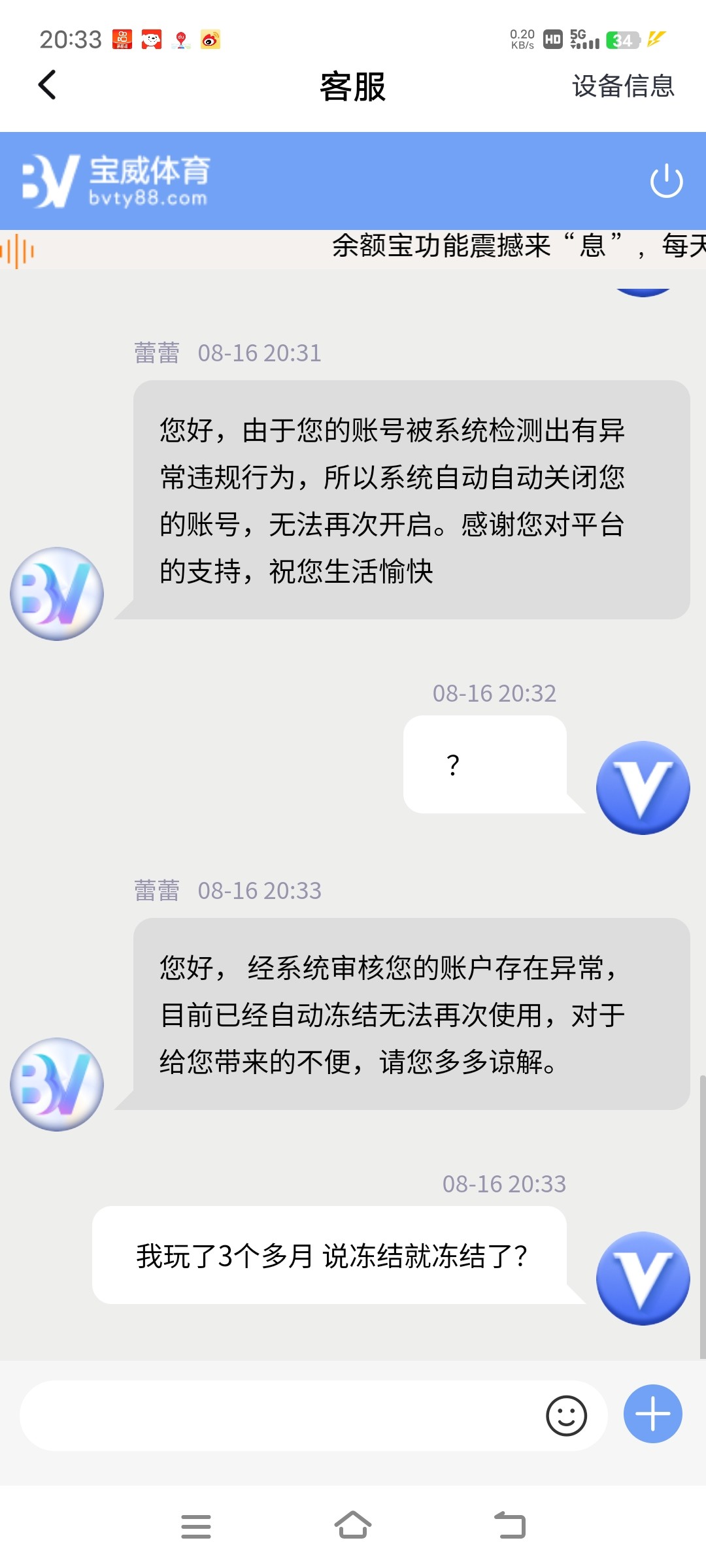Tap the charging flash icon in status bar
The image size is (706, 1568).
[655, 41]
